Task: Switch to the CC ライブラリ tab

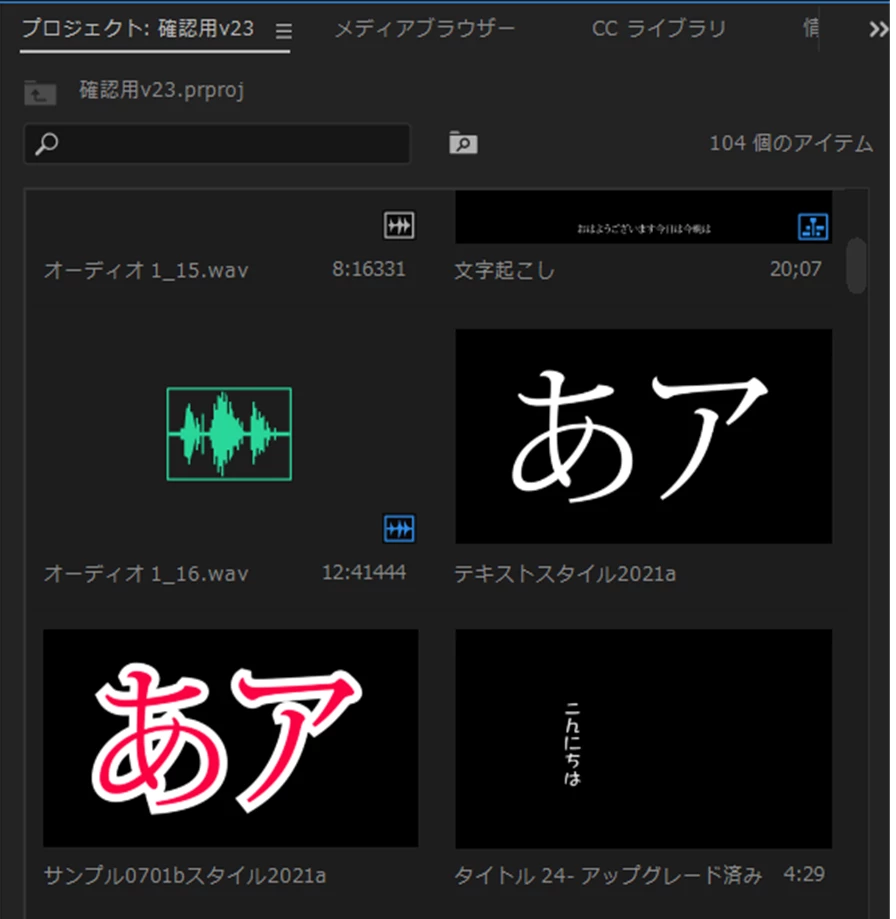Action: coord(658,29)
